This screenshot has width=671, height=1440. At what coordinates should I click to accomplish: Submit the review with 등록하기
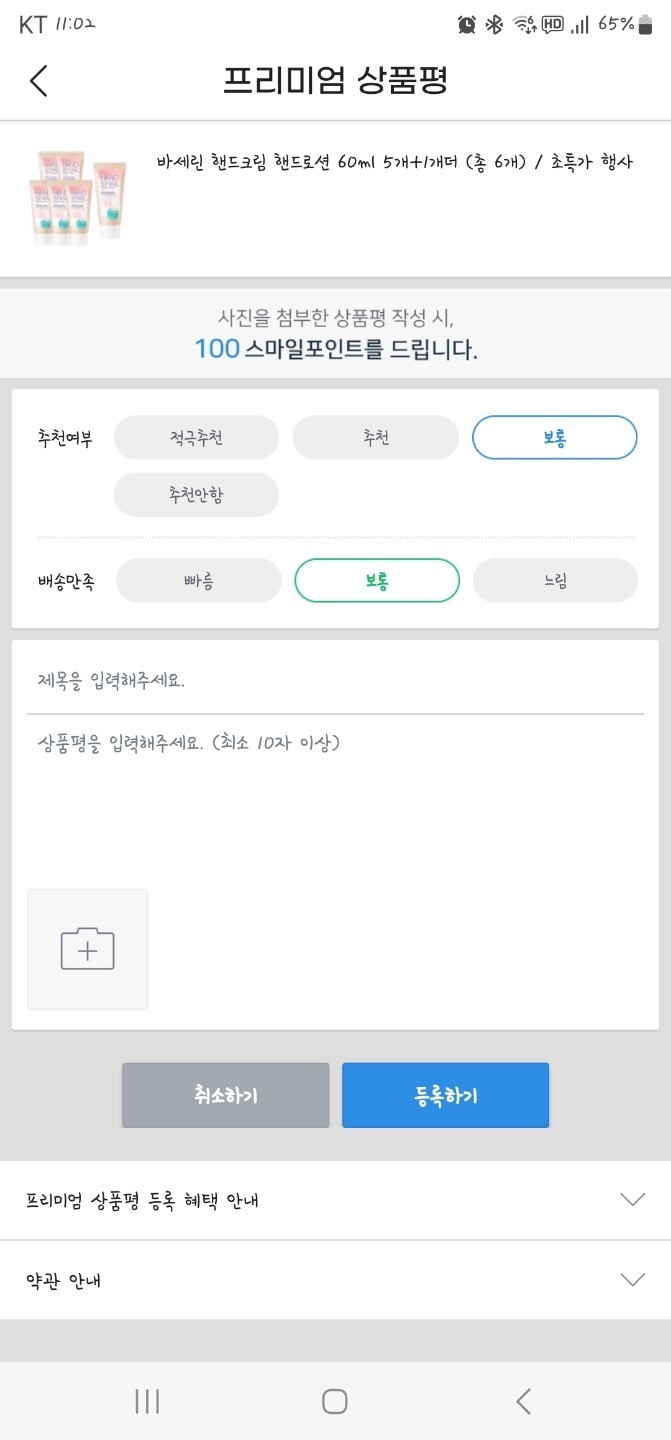point(445,1095)
